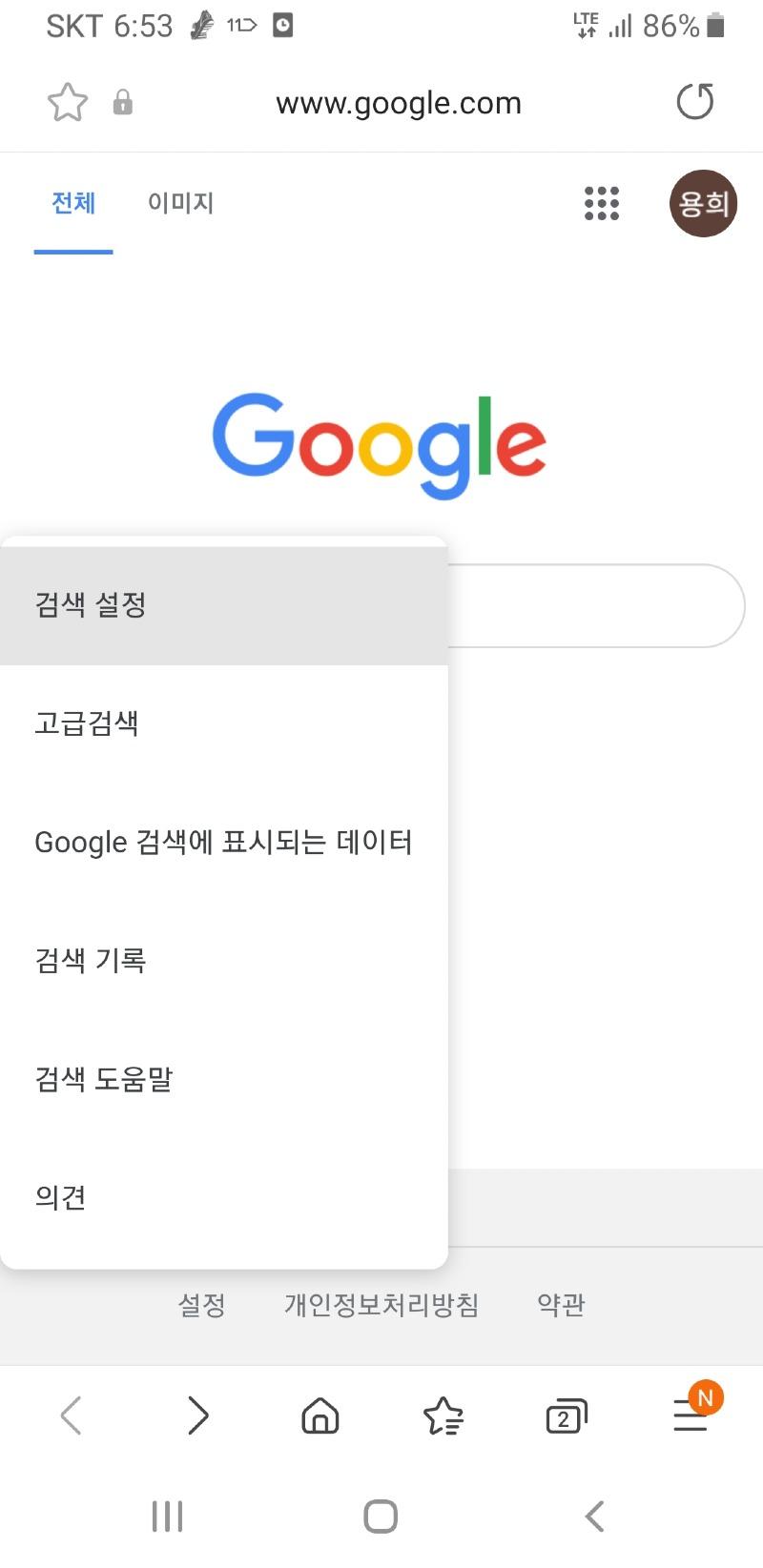
Task: Open 검색 설정 from the popup menu
Action: tap(91, 604)
